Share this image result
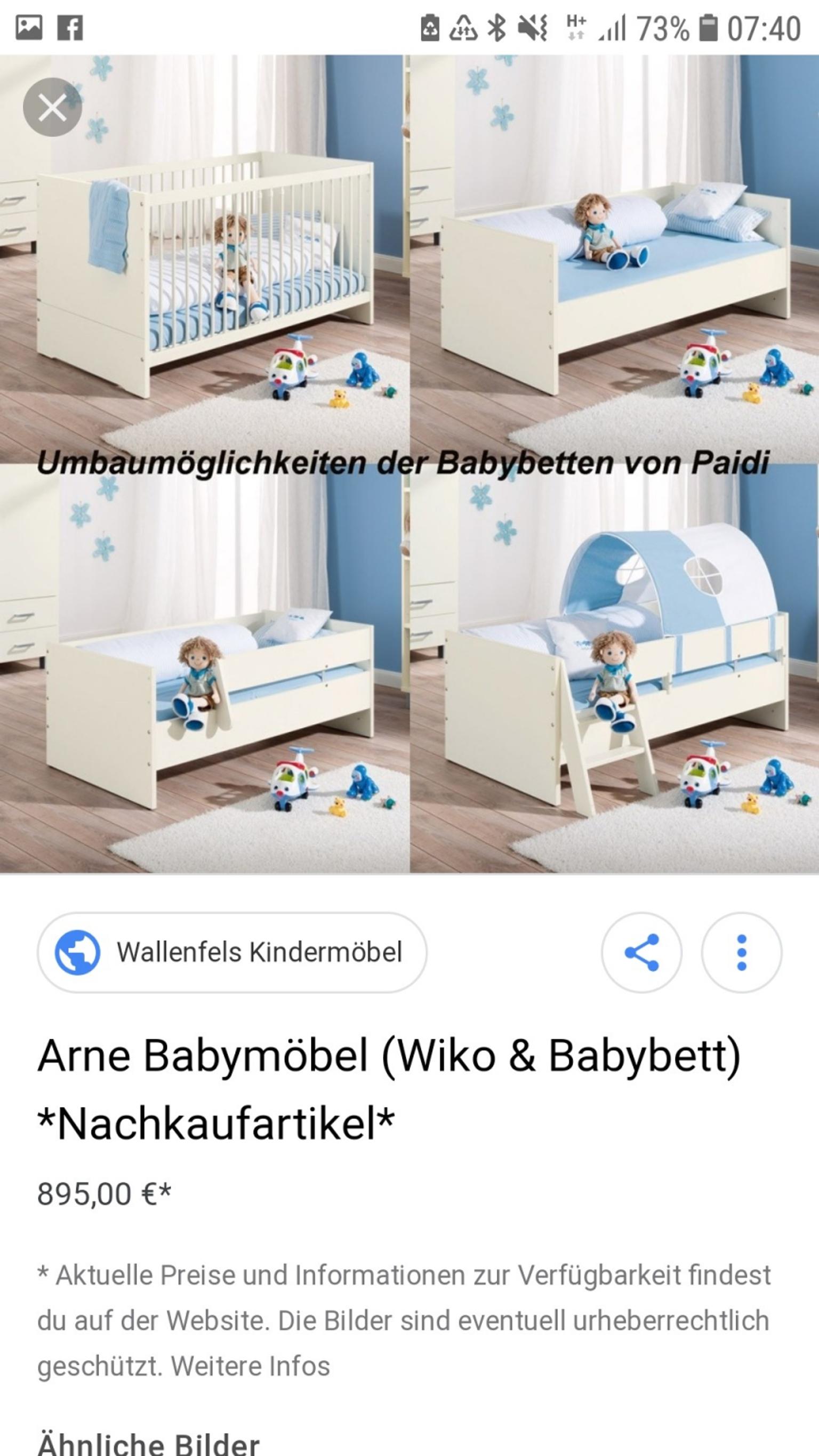Image resolution: width=819 pixels, height=1456 pixels. 641,952
